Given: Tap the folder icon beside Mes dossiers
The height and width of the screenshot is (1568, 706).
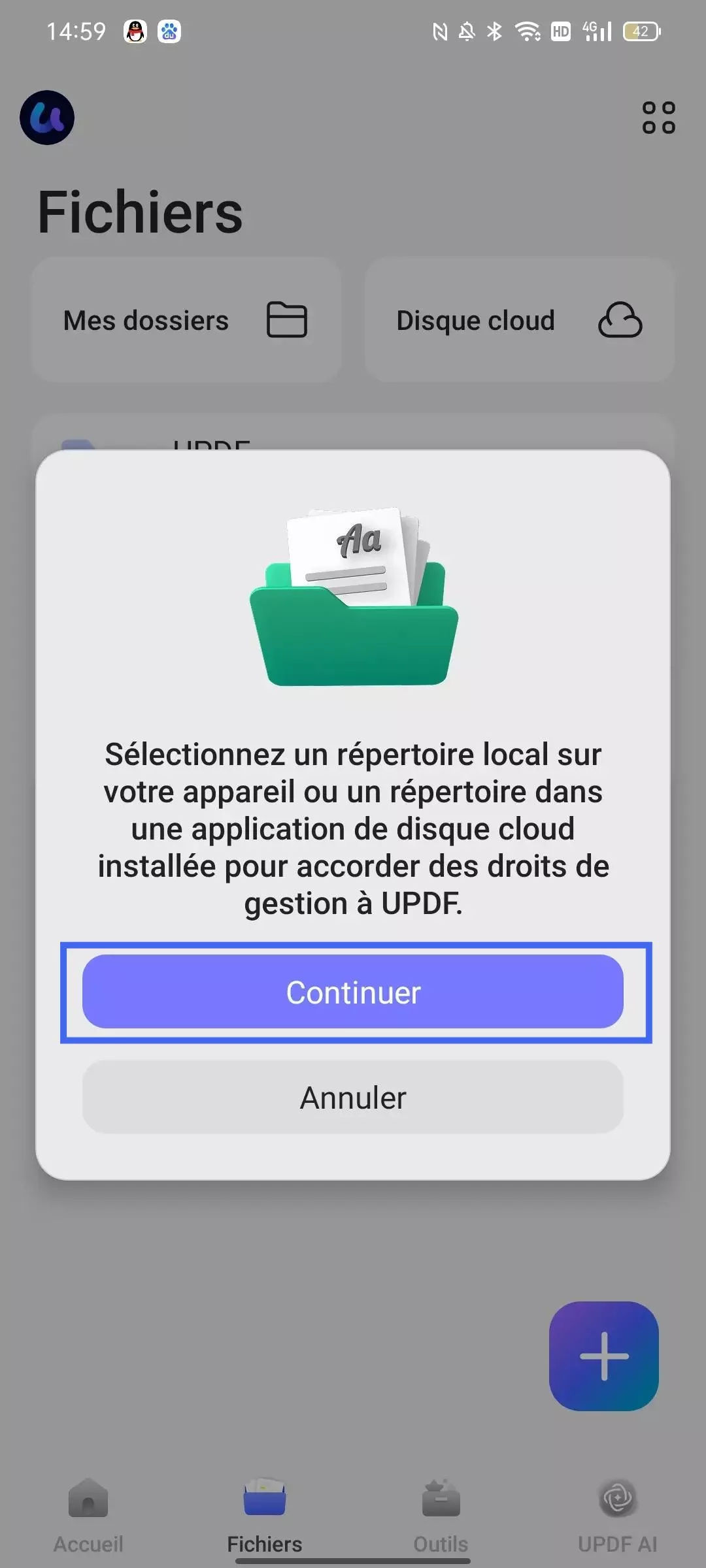Looking at the screenshot, I should coord(288,320).
